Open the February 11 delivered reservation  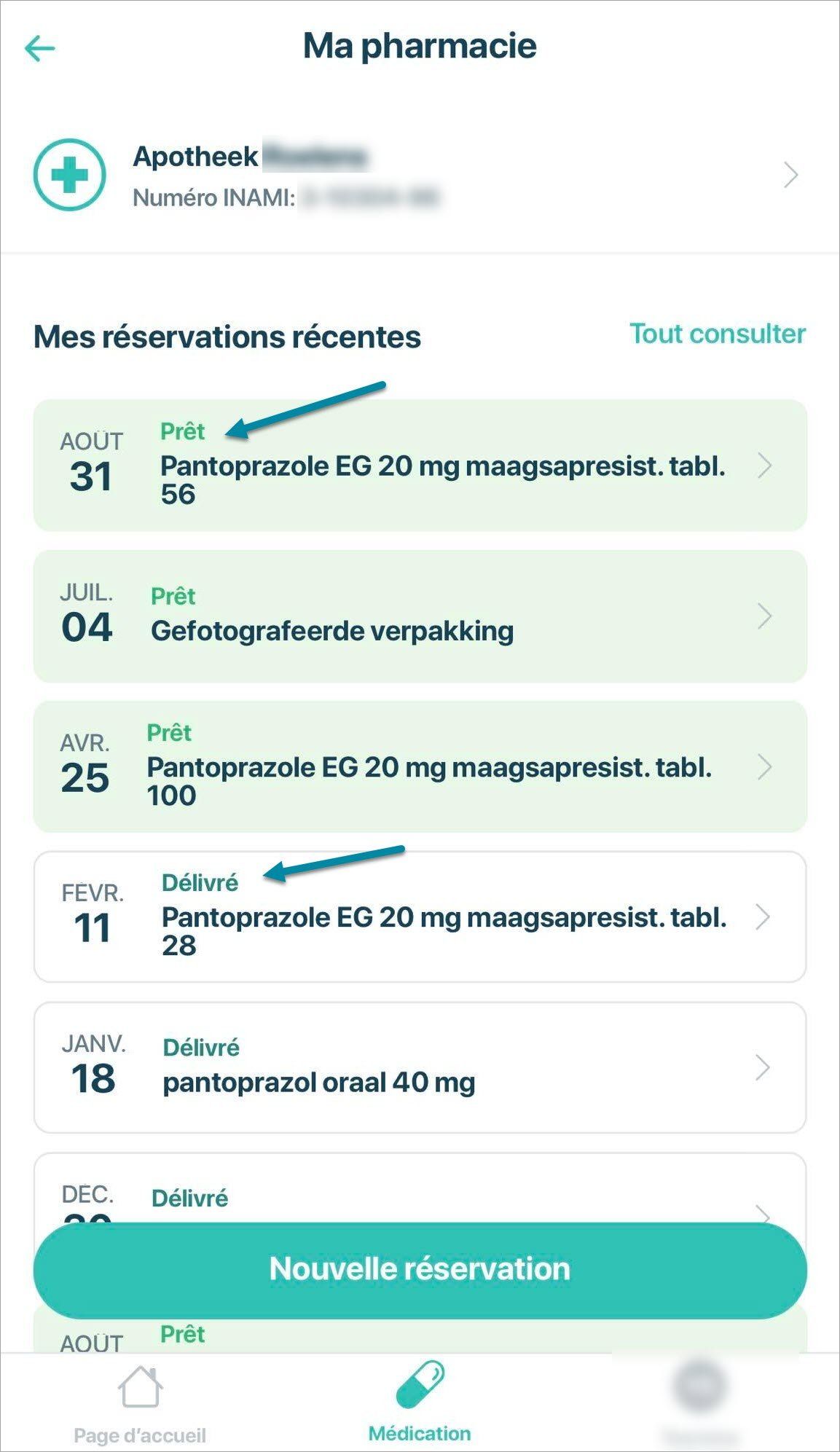(420, 917)
